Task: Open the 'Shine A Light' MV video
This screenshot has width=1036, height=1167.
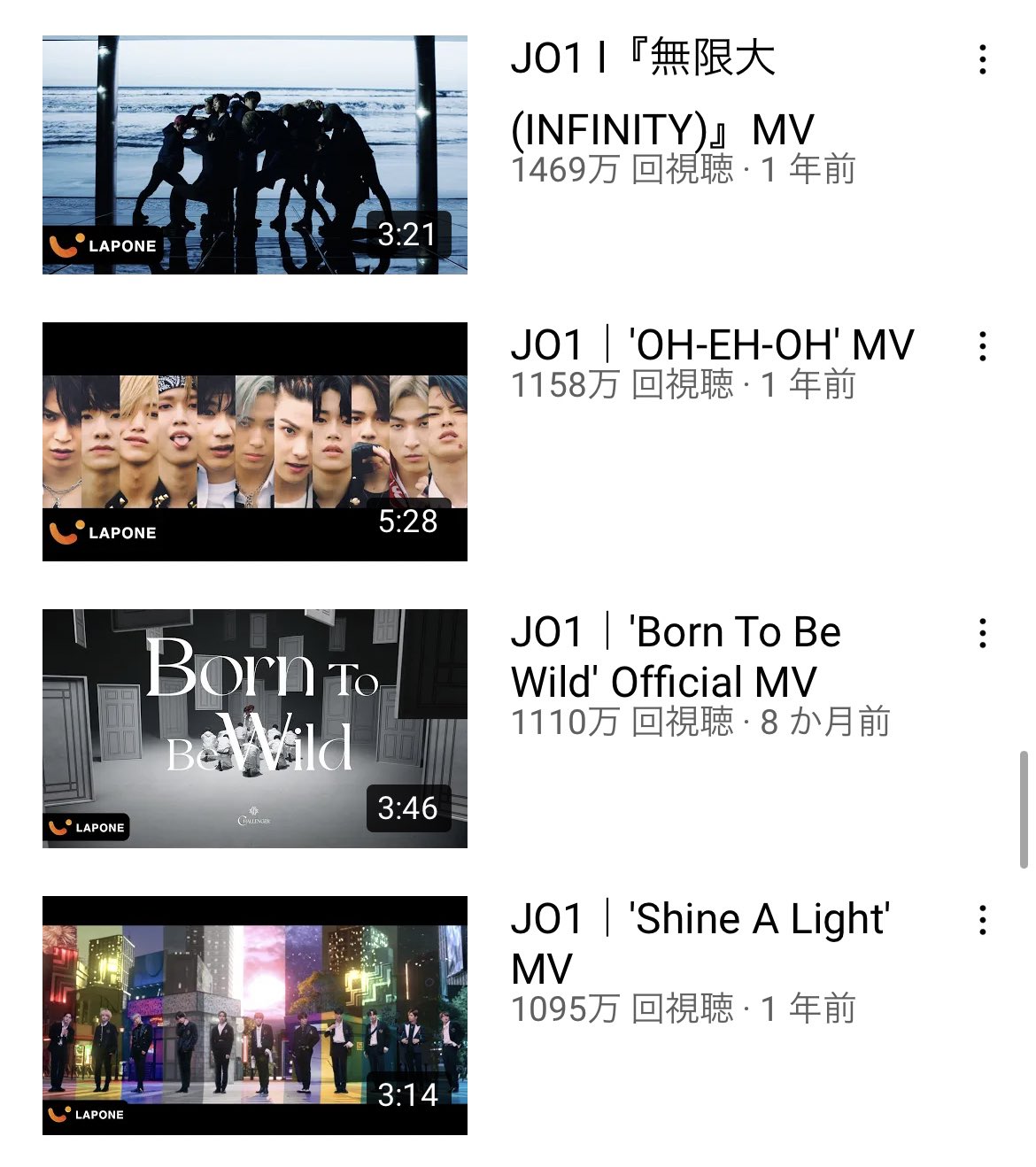Action: 255,1016
